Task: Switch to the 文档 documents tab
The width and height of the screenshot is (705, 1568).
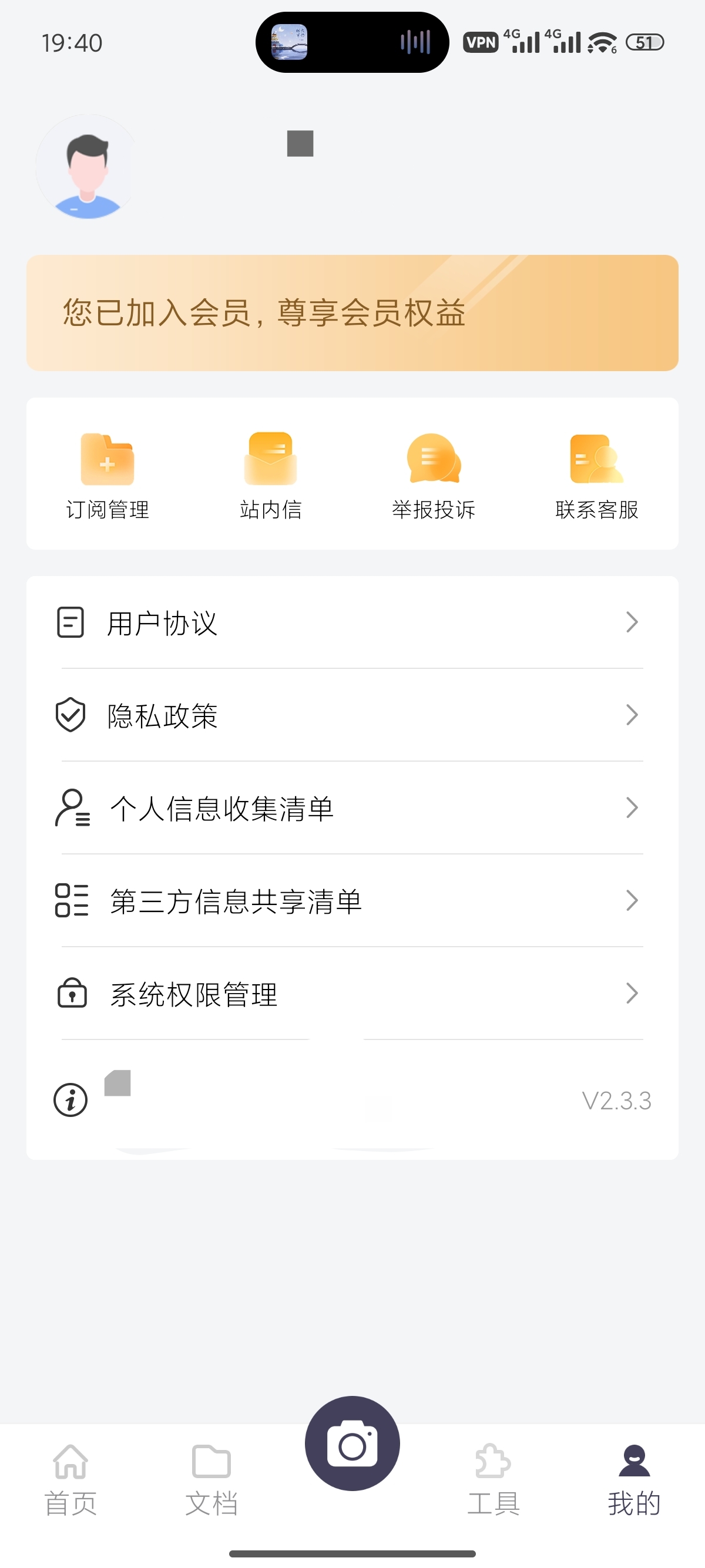Action: 211,1480
